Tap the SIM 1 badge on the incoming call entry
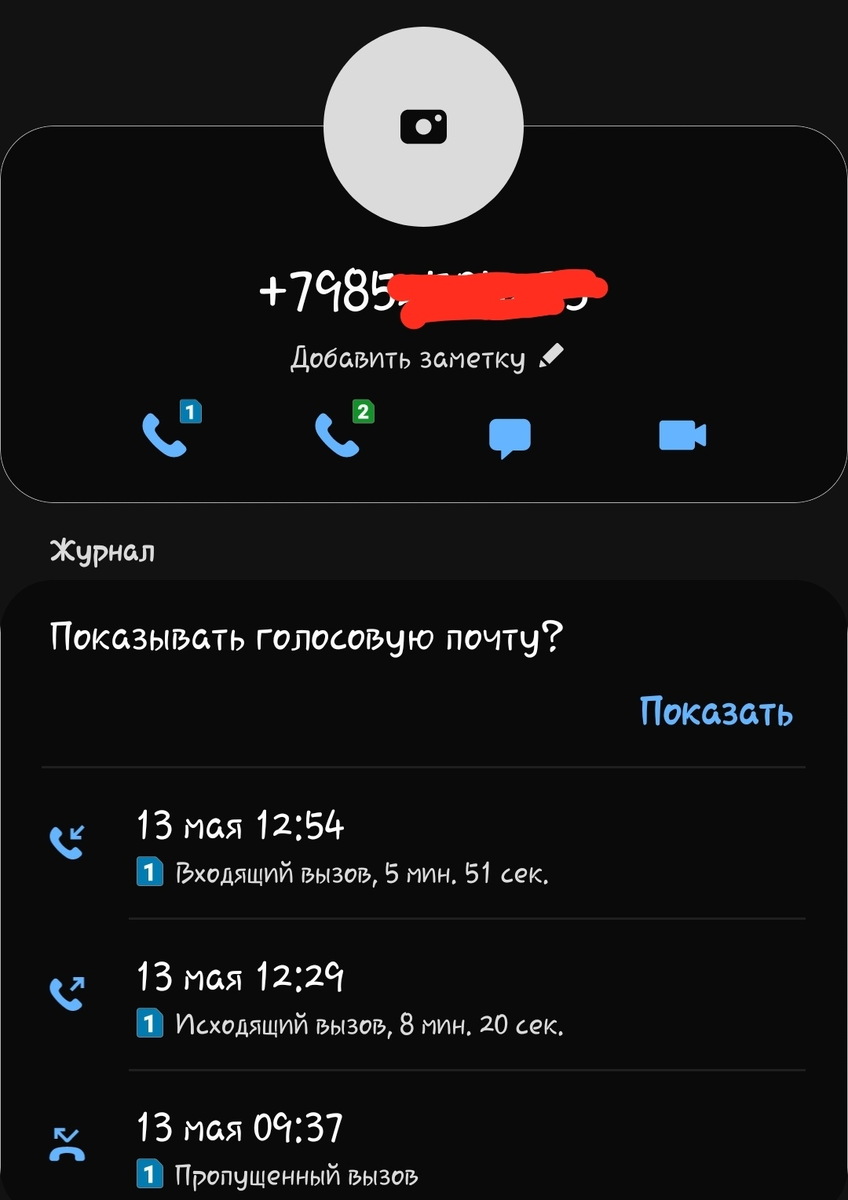The image size is (848, 1200). pos(150,870)
